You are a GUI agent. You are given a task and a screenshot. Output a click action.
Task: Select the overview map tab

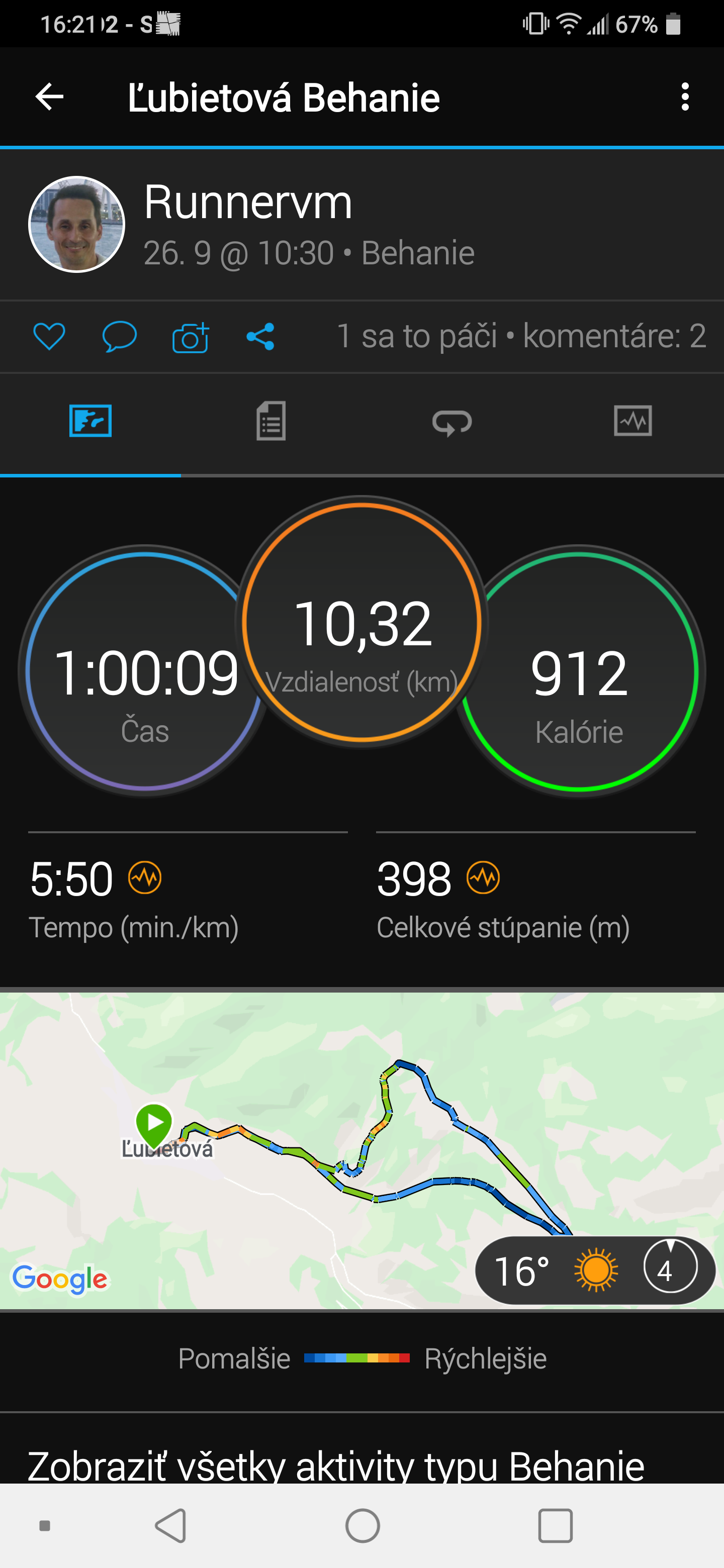[x=90, y=421]
